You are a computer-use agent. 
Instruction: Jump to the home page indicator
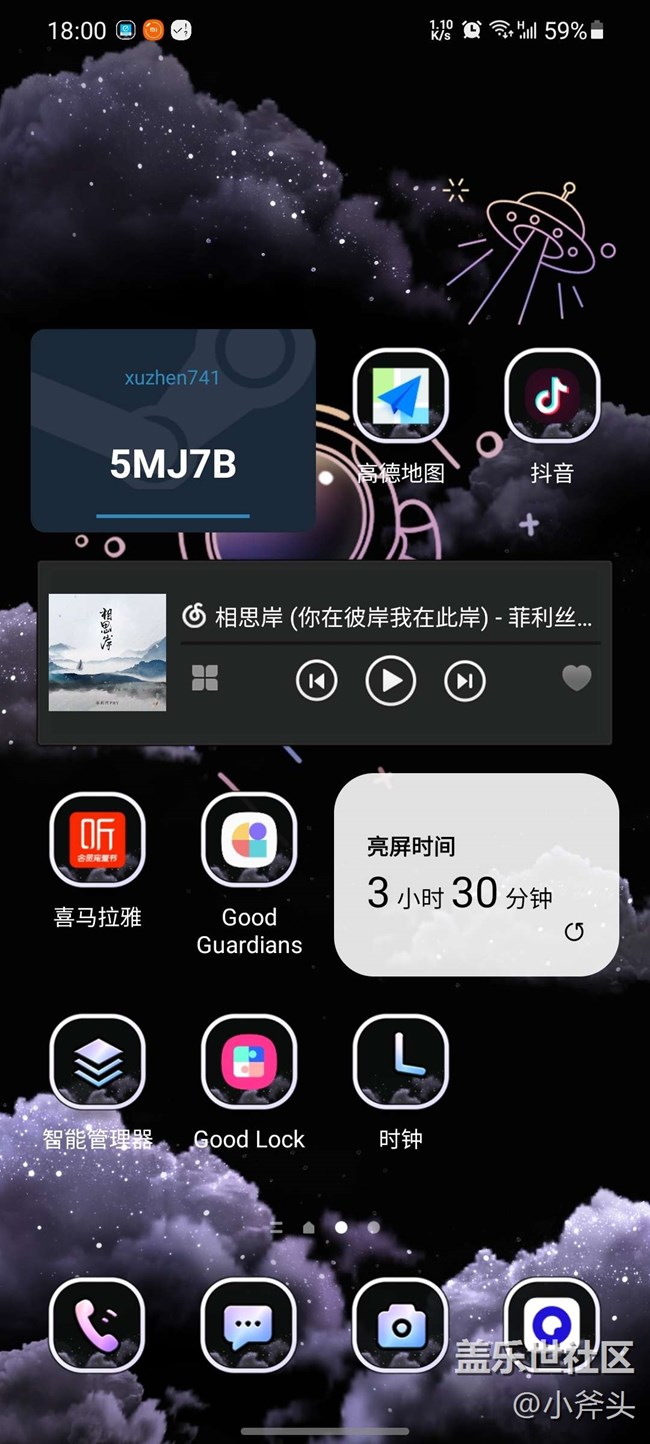pyautogui.click(x=309, y=1227)
